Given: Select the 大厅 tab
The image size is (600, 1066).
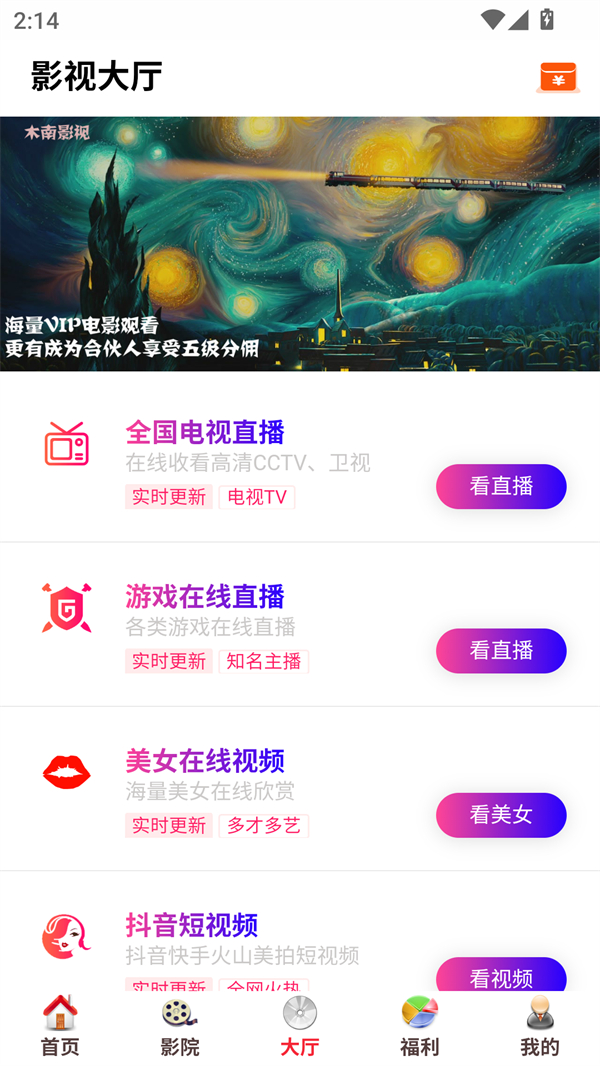Looking at the screenshot, I should [300, 1026].
